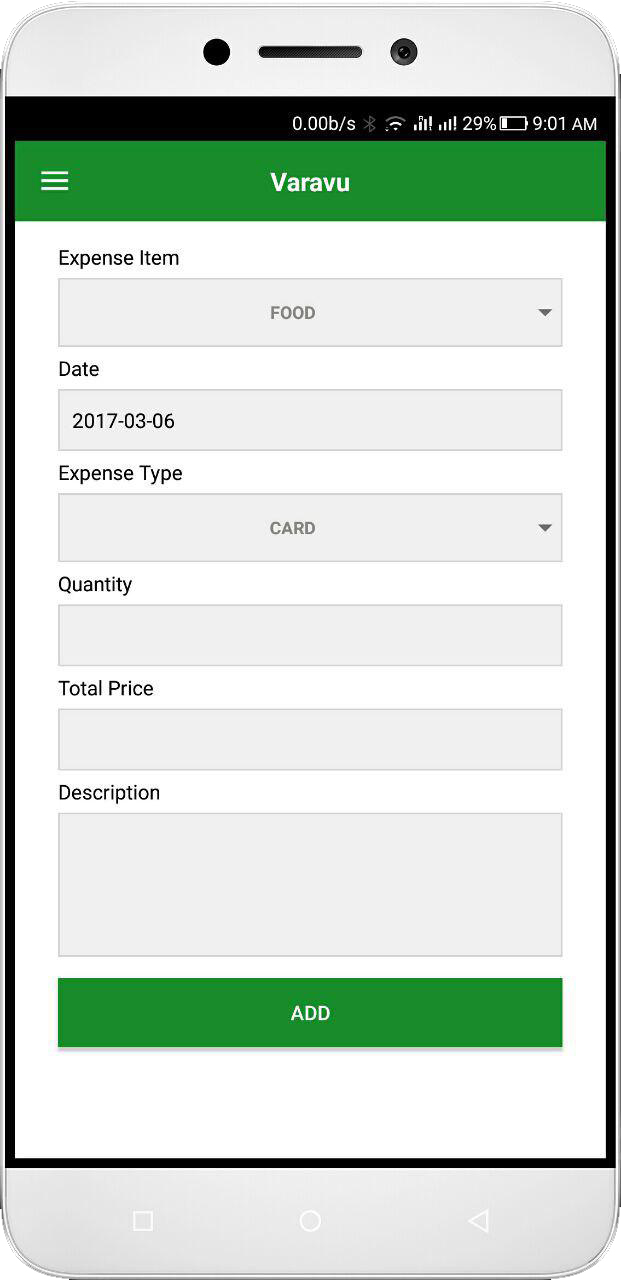Select the Total Price field
The height and width of the screenshot is (1280, 621).
click(310, 739)
